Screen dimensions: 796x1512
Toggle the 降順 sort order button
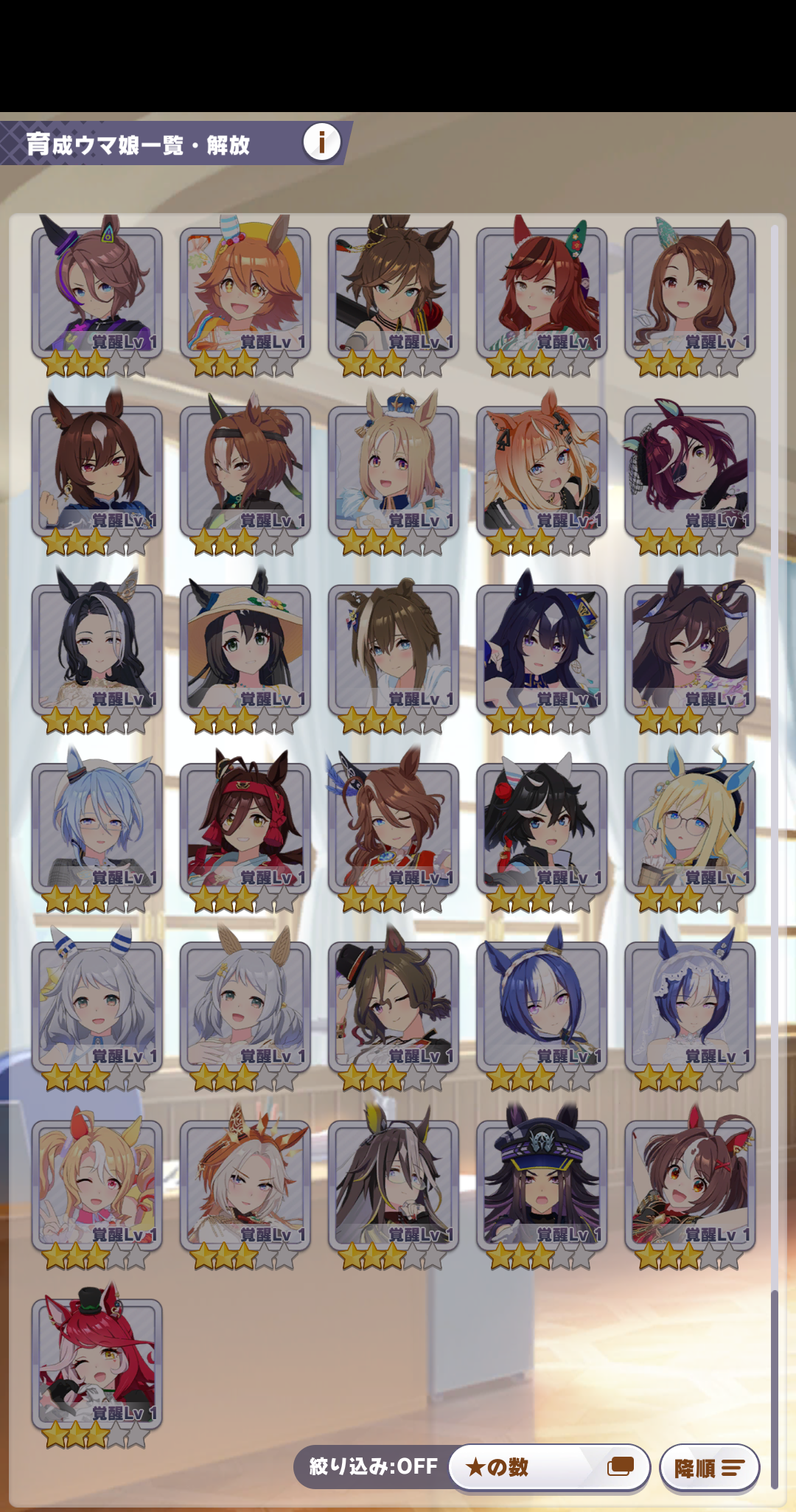[708, 1468]
